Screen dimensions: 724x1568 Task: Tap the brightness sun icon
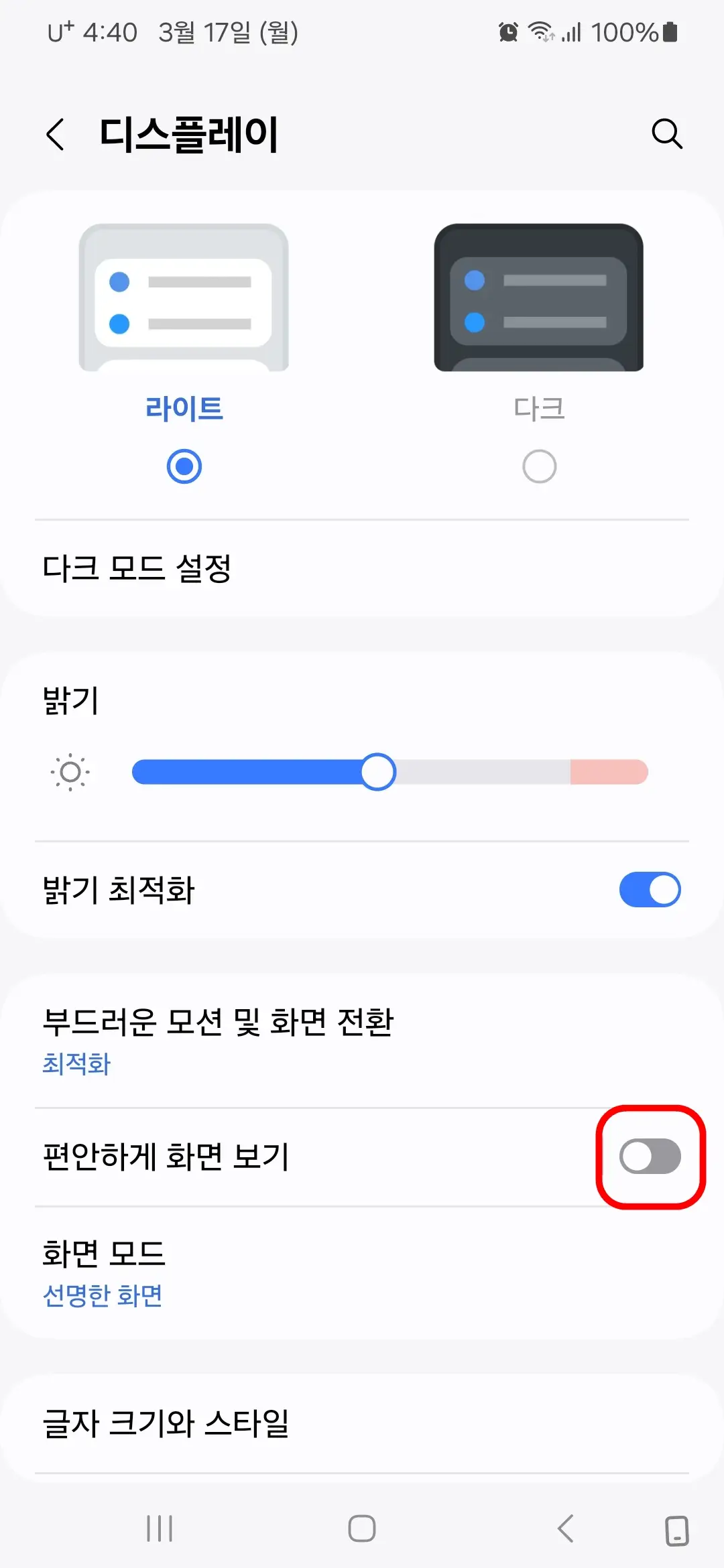point(70,772)
